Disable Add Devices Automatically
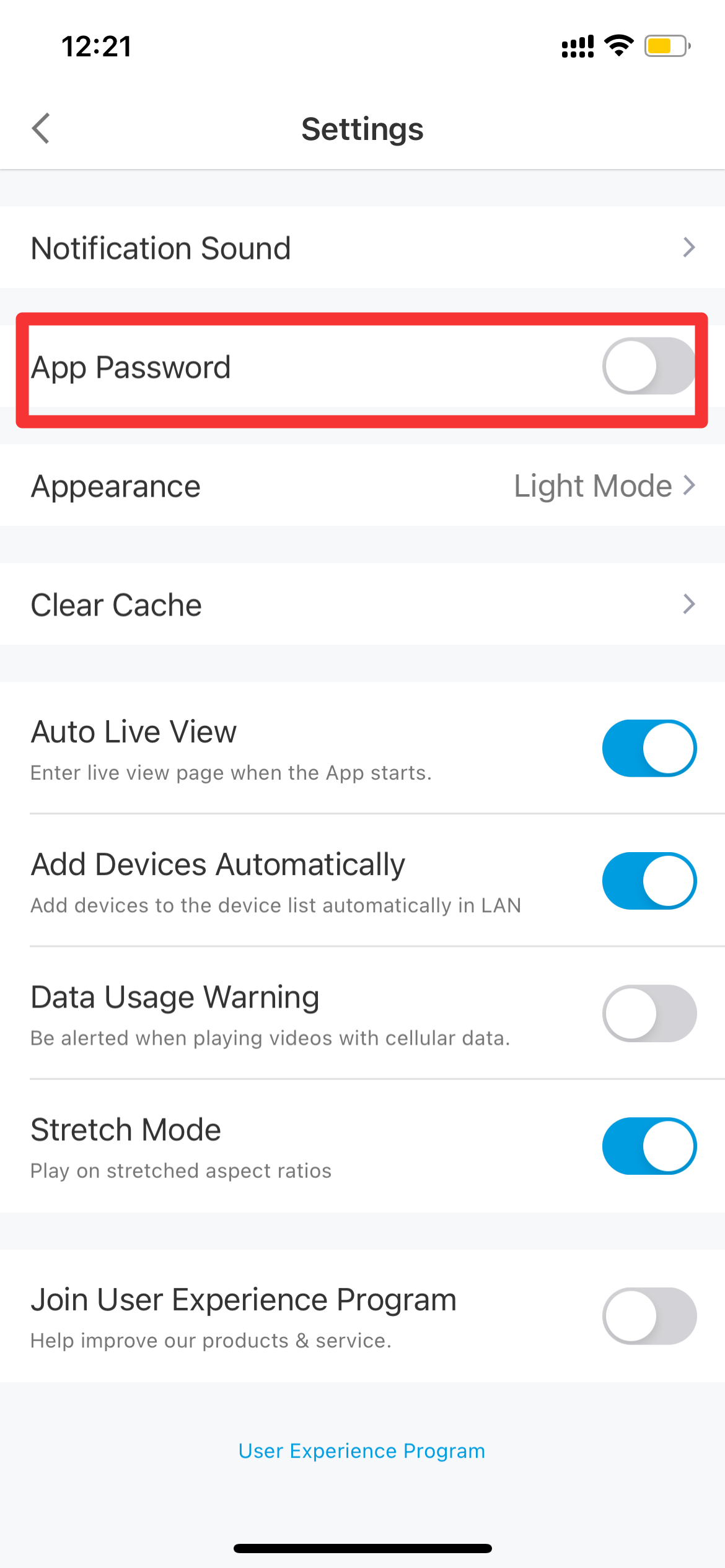Viewport: 725px width, 1568px height. (x=649, y=881)
